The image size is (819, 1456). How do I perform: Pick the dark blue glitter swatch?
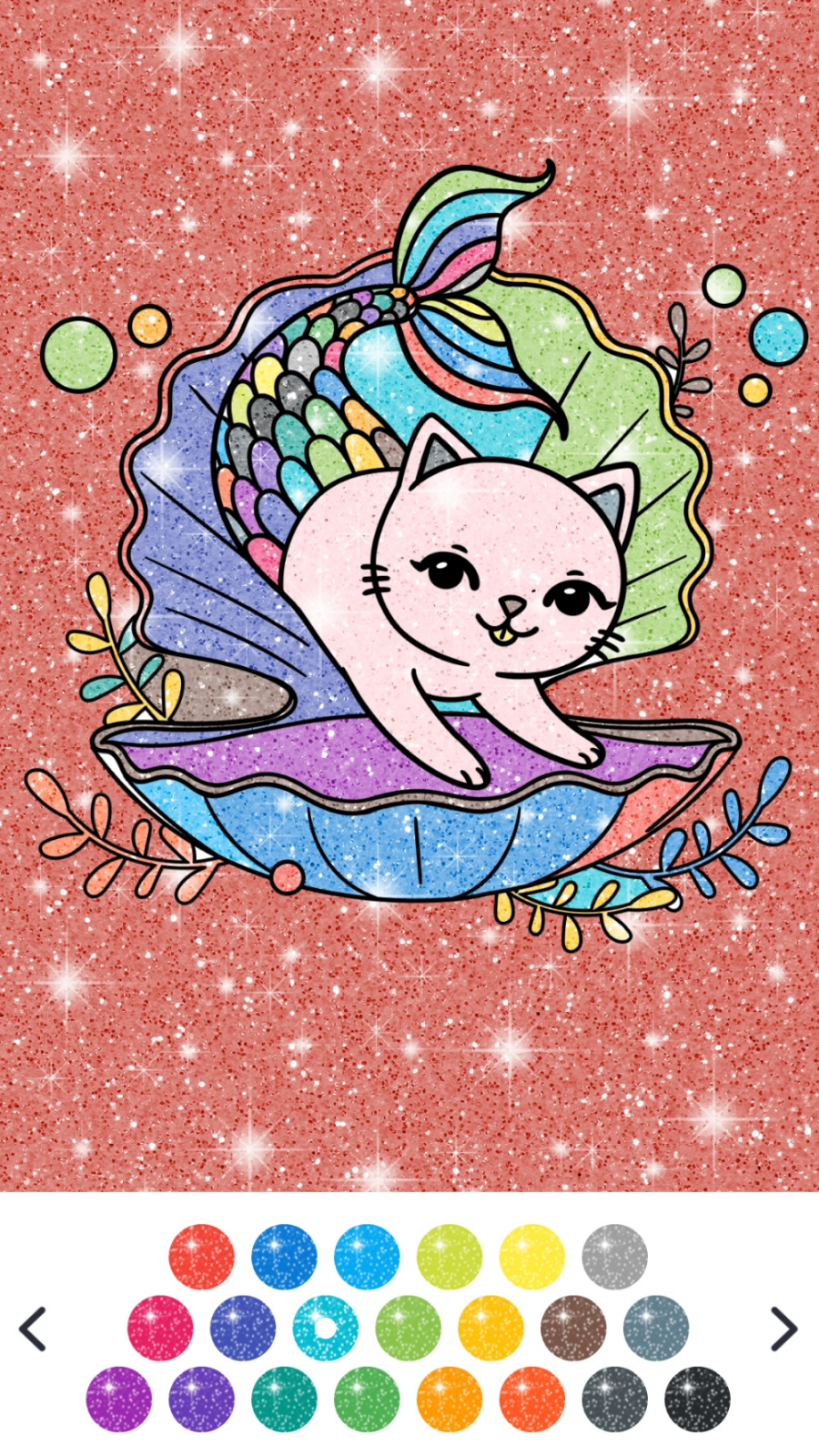[284, 1257]
